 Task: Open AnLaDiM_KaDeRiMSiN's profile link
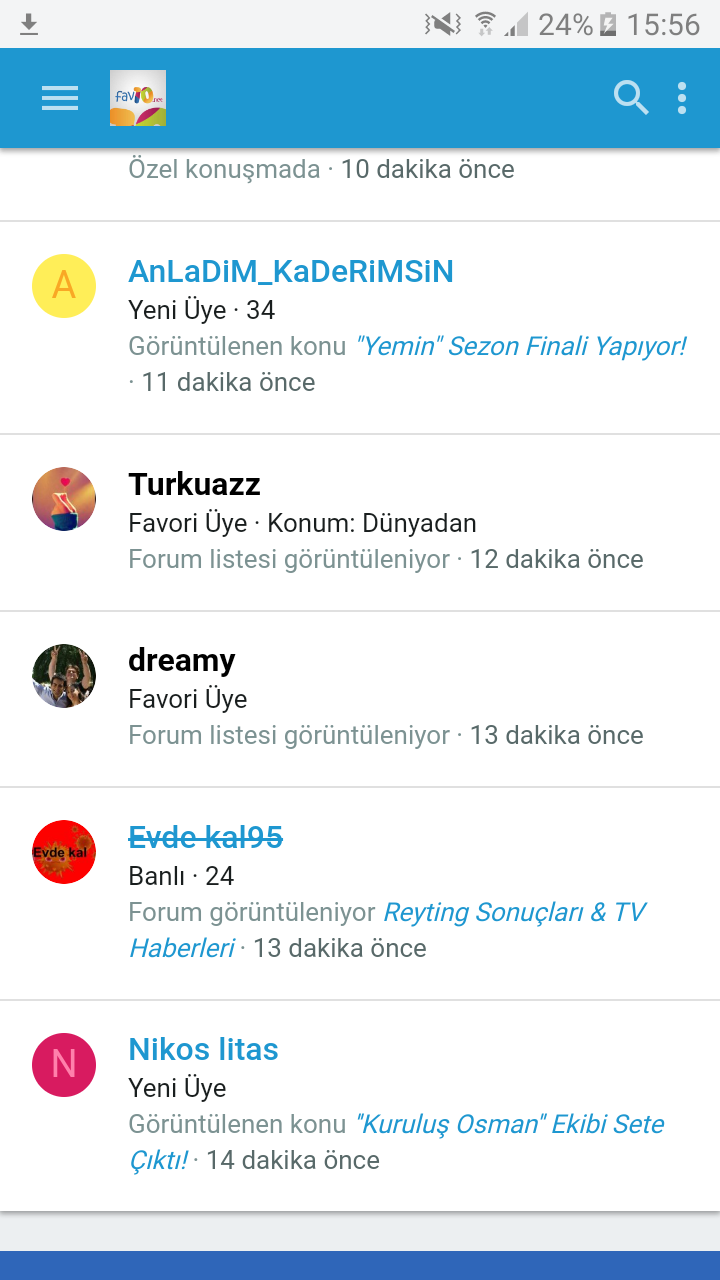pyautogui.click(x=291, y=271)
